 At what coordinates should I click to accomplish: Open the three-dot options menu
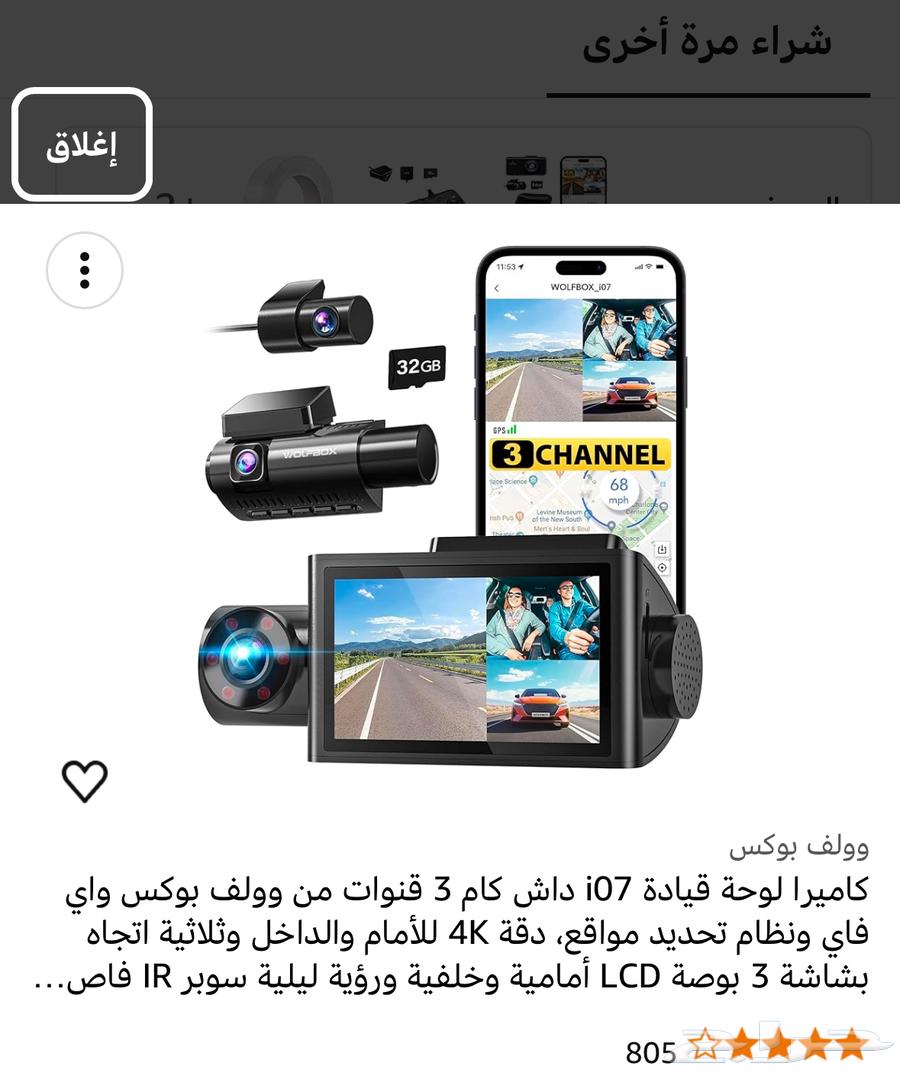[85, 270]
